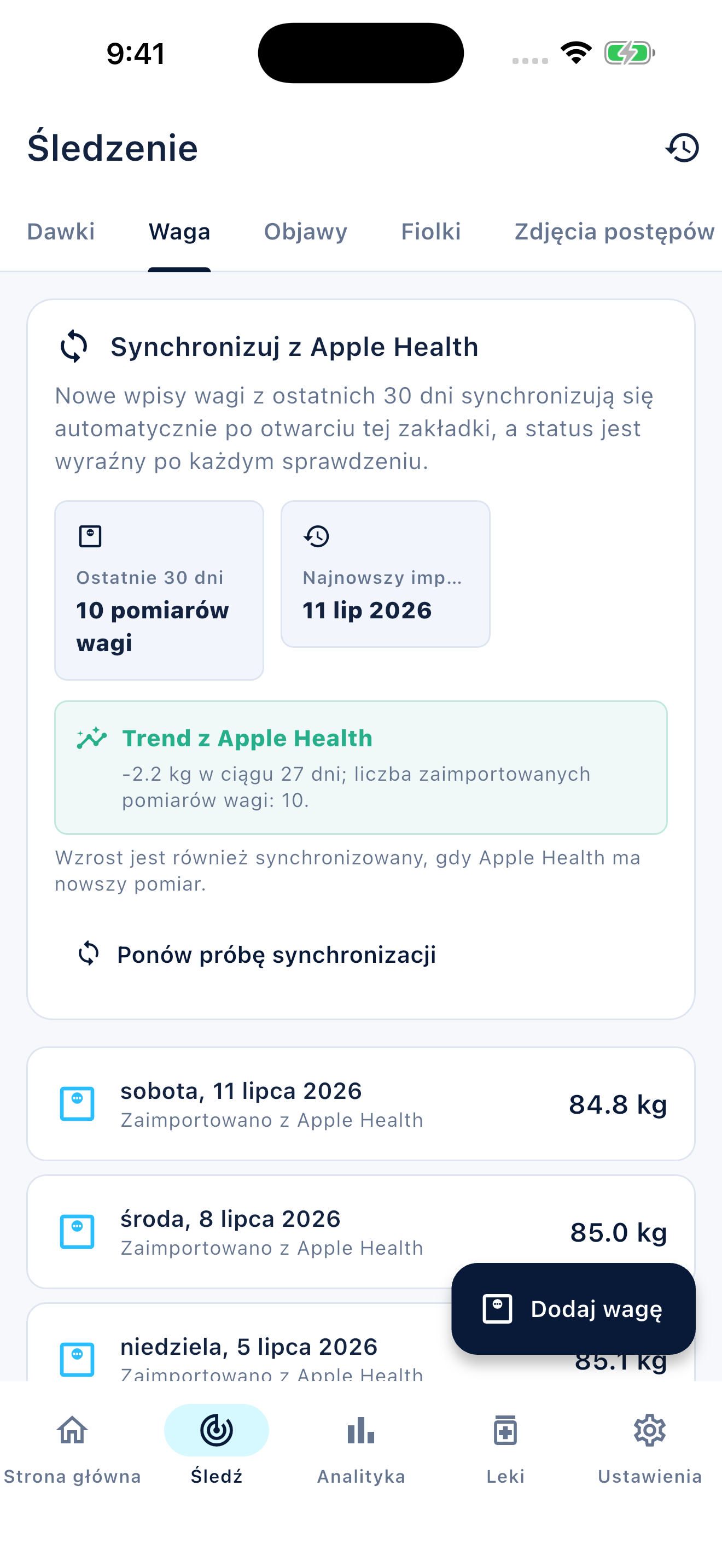Switch to the Leki tab
Image resolution: width=722 pixels, height=1568 pixels.
click(x=505, y=1449)
